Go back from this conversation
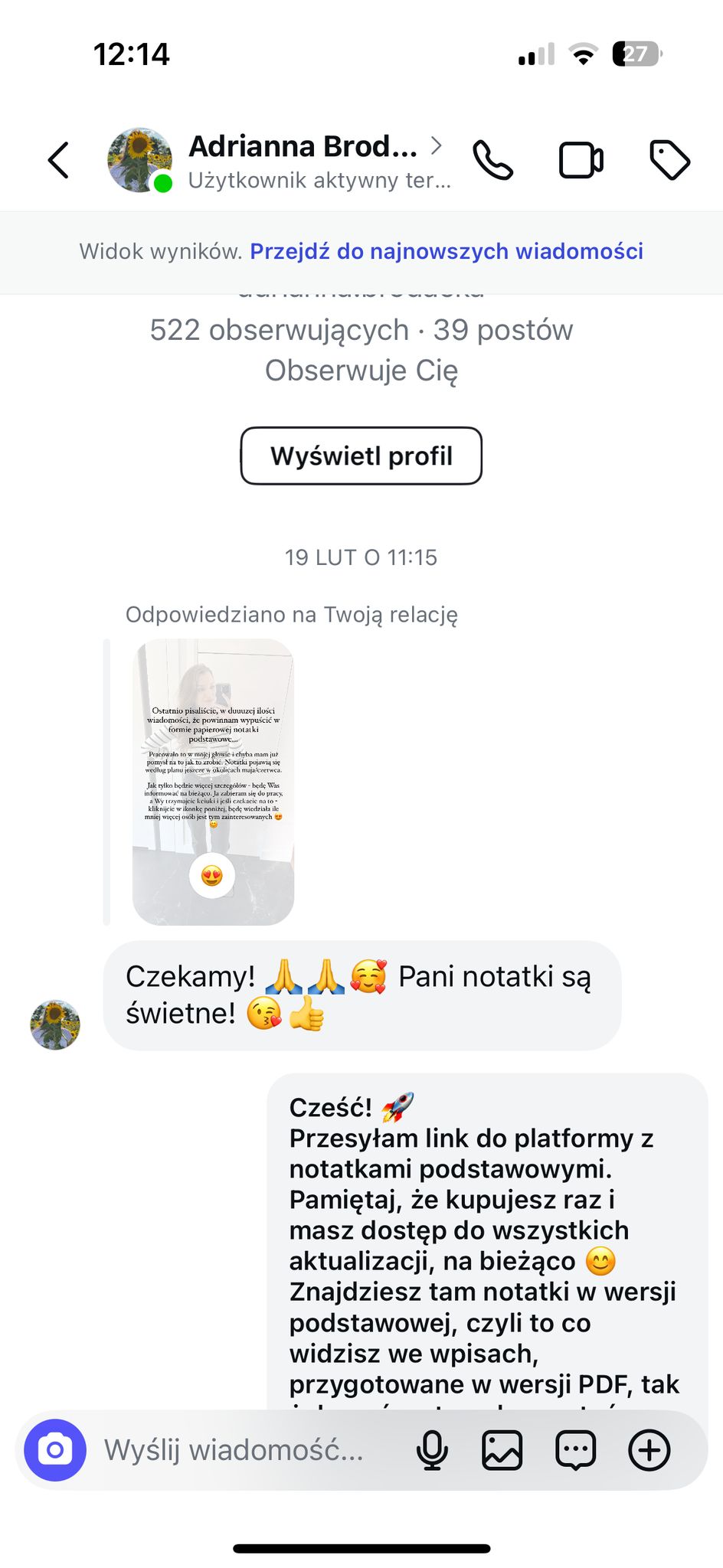Screen dimensions: 723x1568 pos(59,160)
